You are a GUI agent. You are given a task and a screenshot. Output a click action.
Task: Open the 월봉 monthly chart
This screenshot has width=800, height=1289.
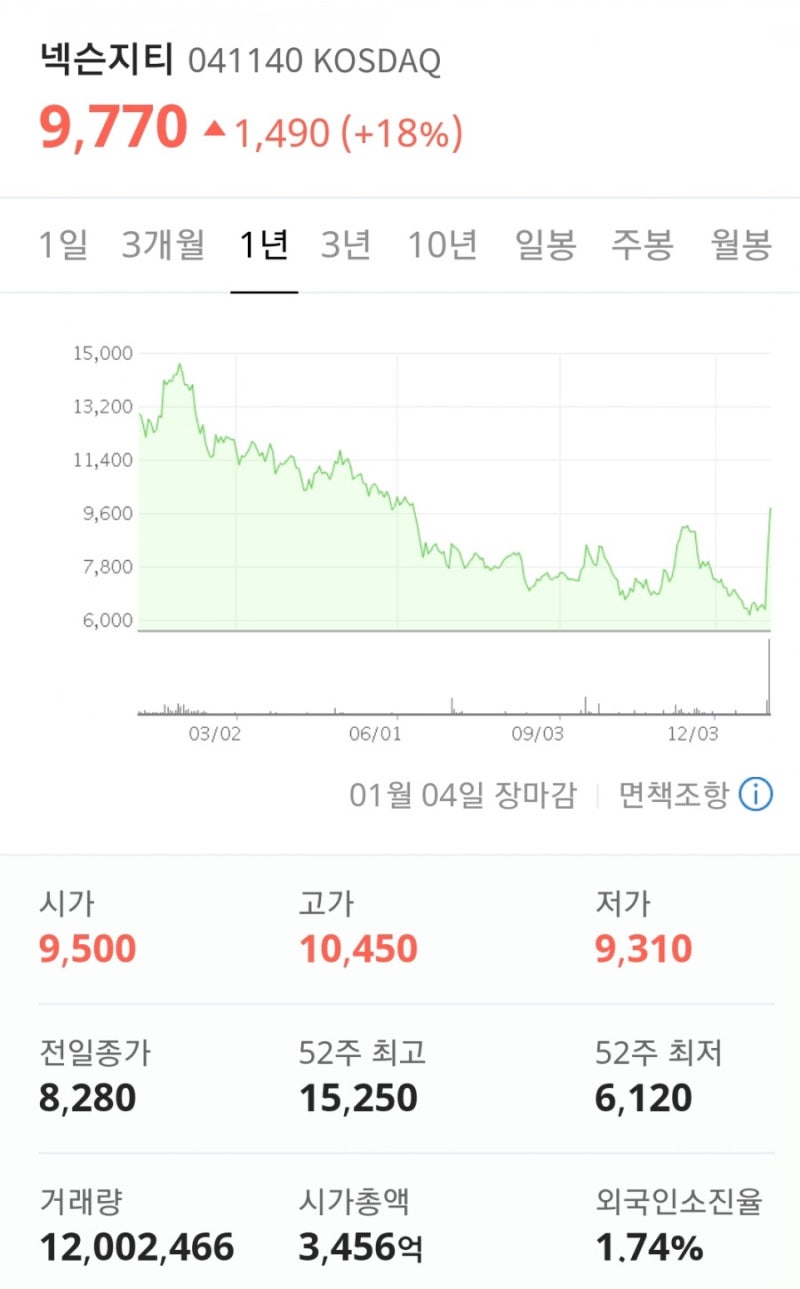point(742,243)
